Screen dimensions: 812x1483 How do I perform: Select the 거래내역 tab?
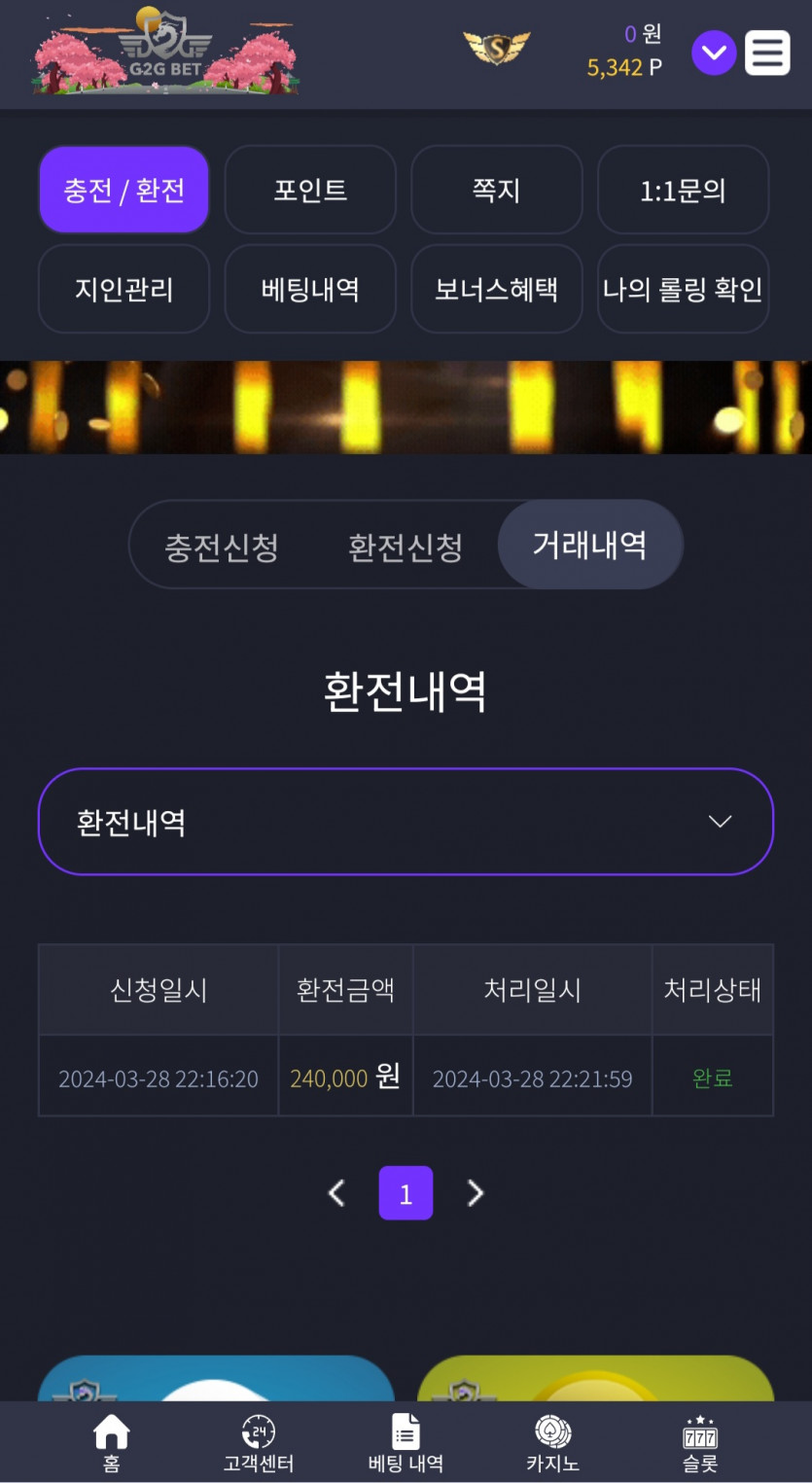click(x=590, y=545)
